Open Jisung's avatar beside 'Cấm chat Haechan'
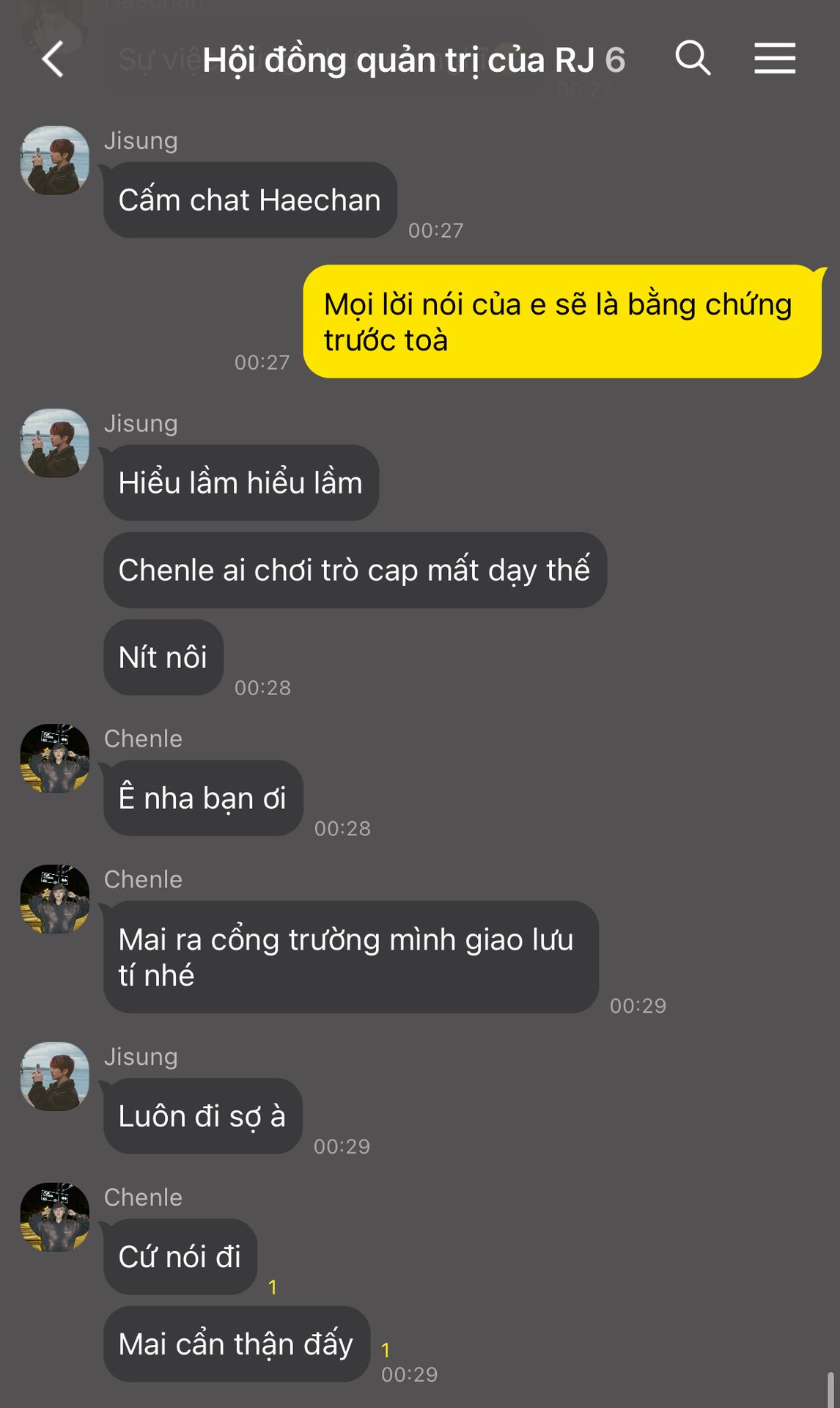 tap(55, 161)
